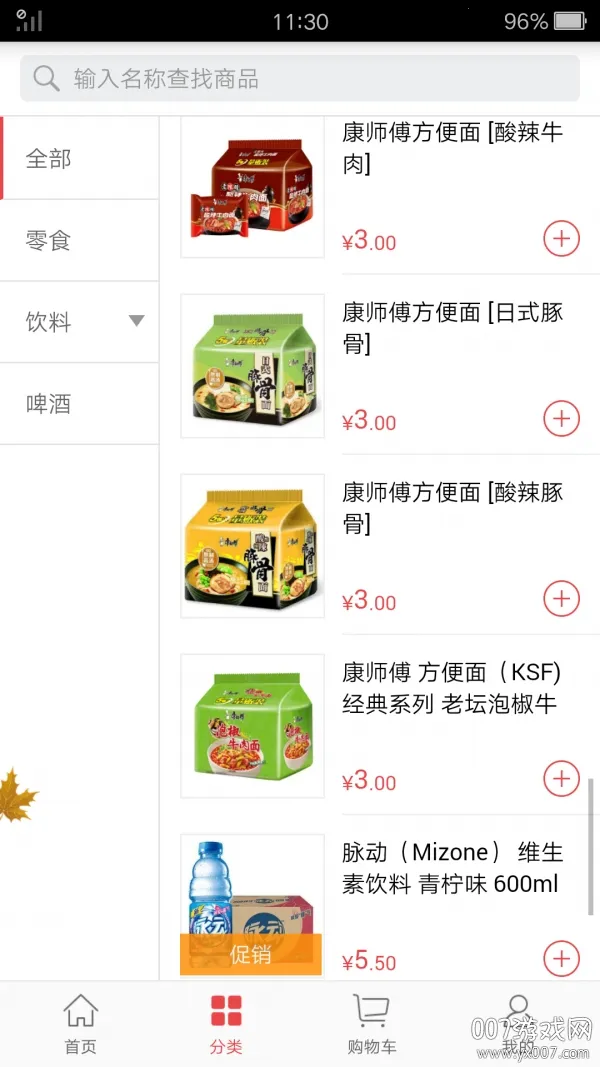Add 康师傅方便面 [日式豚骨] to cart
This screenshot has height=1067, width=600.
tap(561, 419)
